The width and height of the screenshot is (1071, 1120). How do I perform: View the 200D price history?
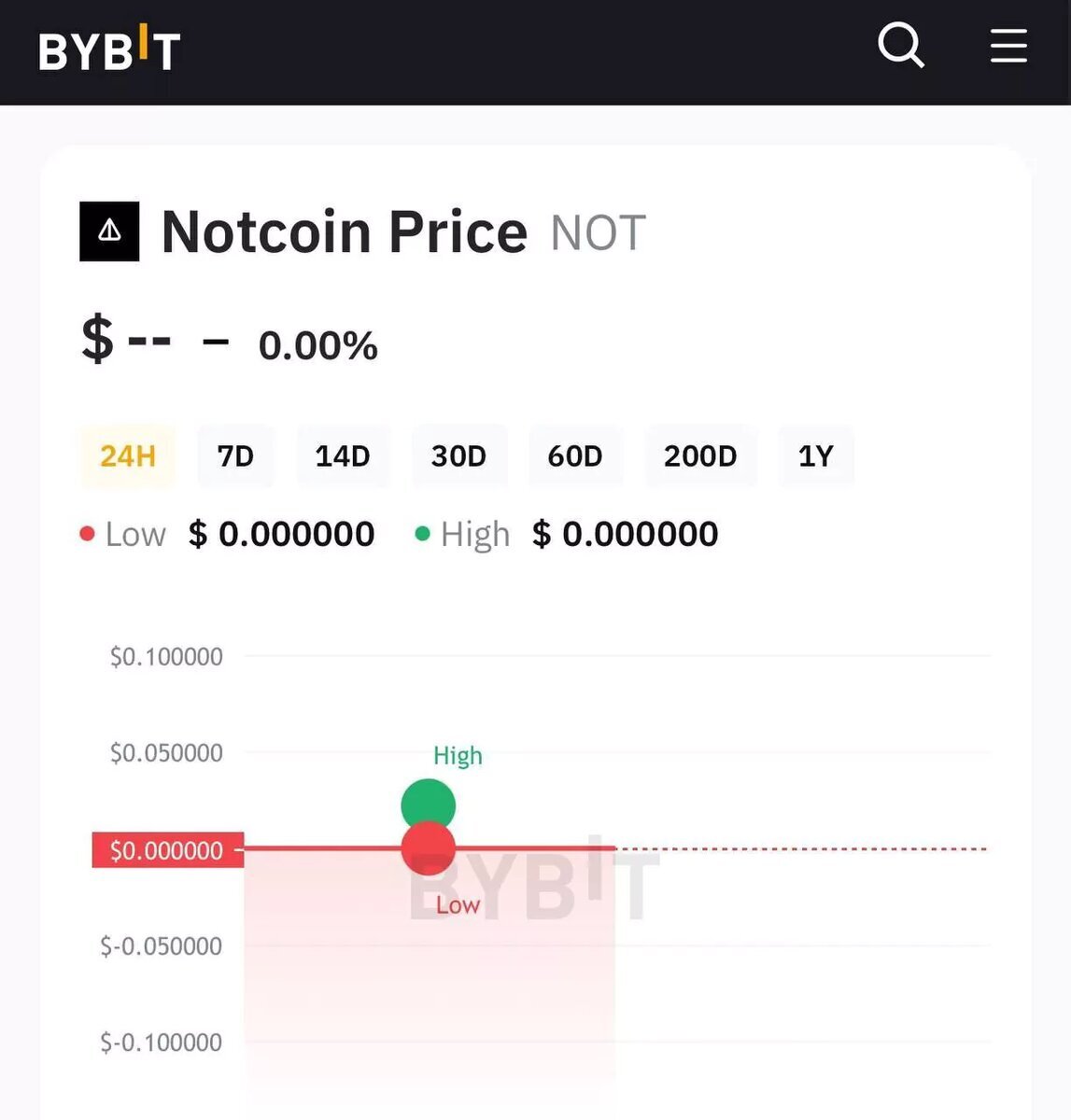(700, 456)
